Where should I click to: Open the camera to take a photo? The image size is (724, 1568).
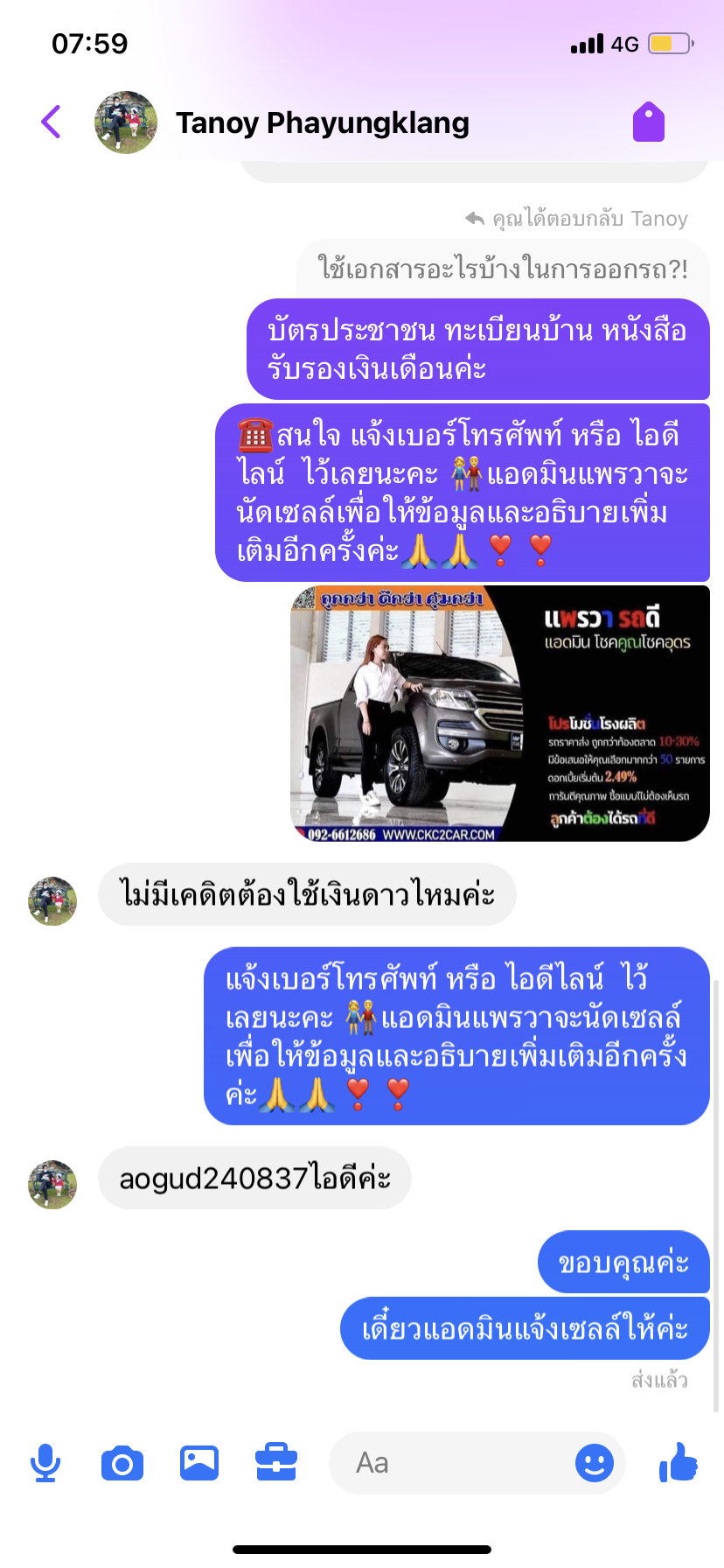(122, 1463)
